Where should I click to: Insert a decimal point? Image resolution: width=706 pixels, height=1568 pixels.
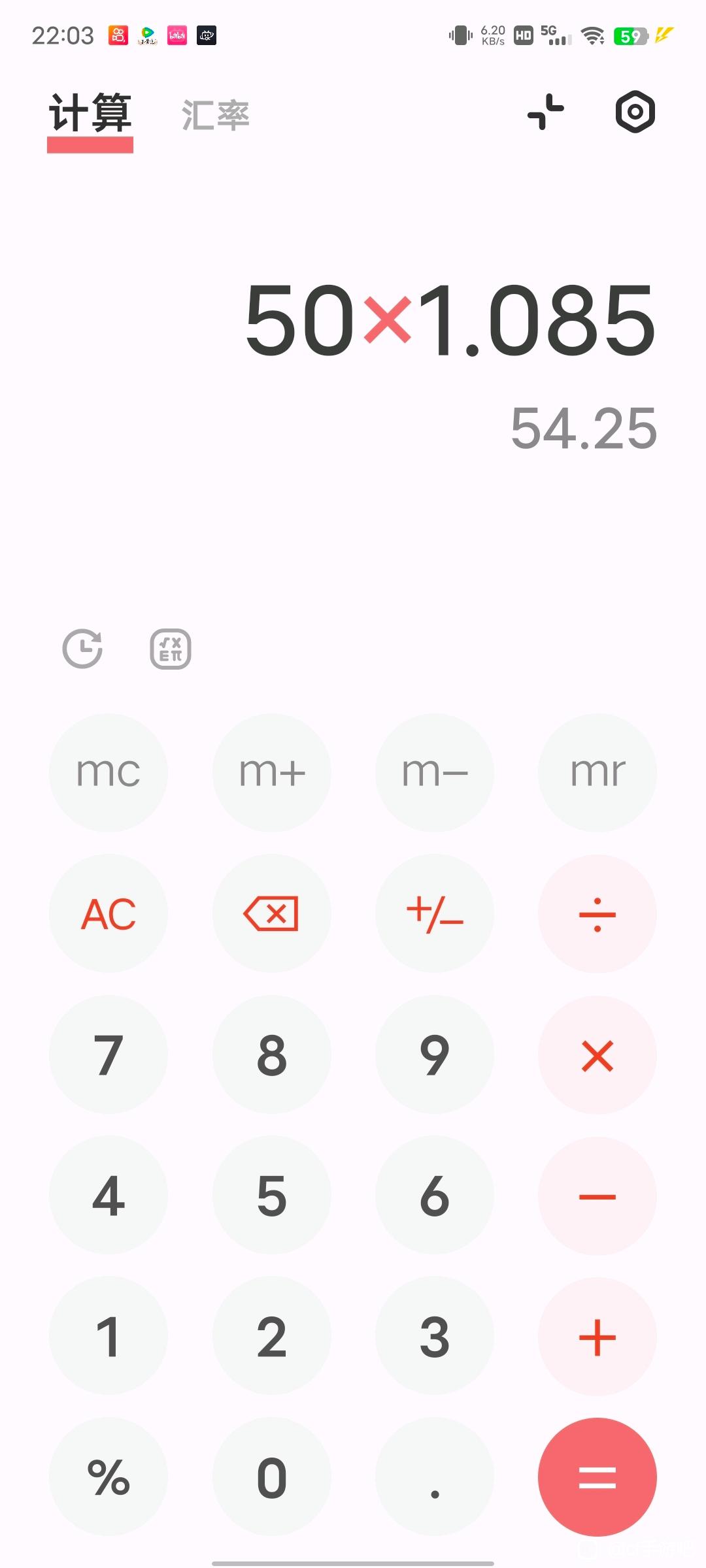435,1478
